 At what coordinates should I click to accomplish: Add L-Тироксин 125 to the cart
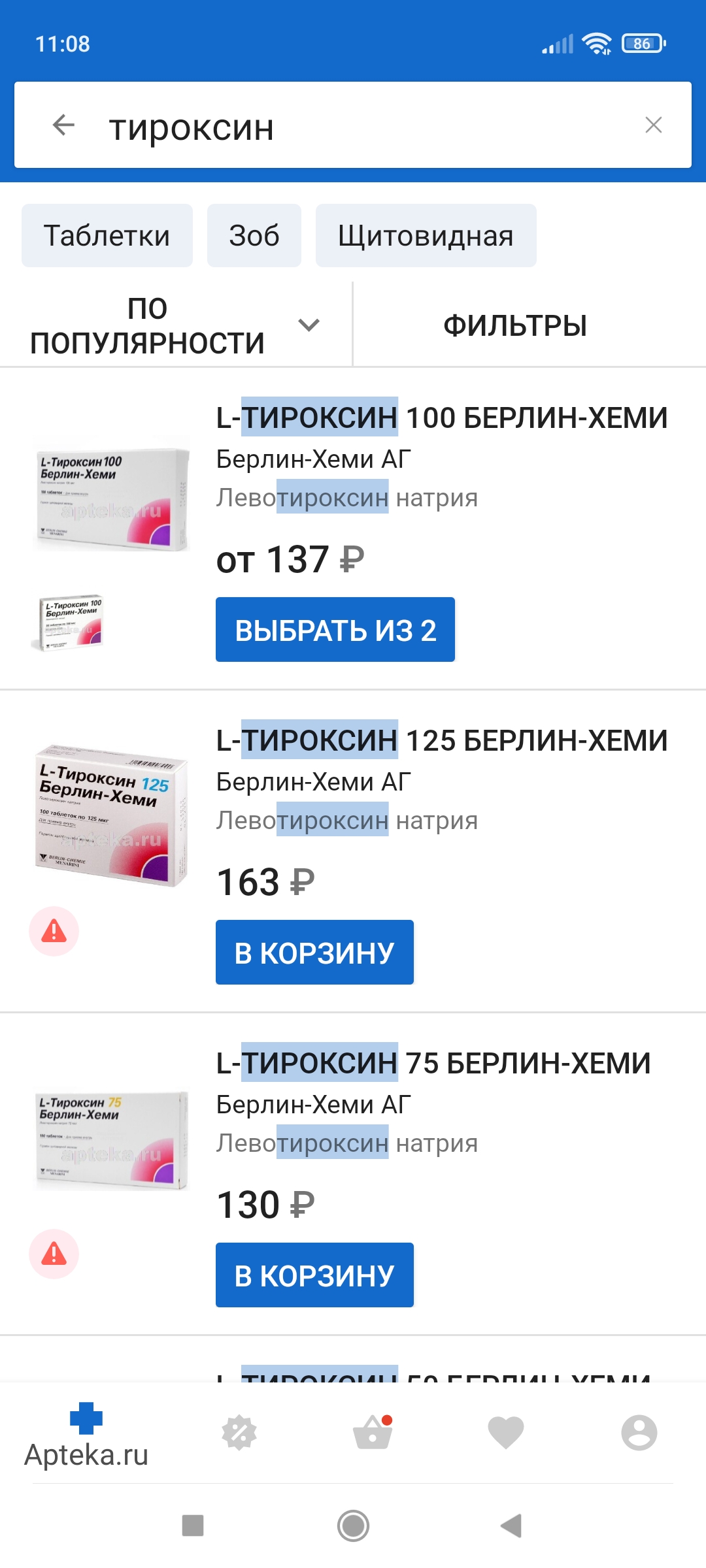click(x=314, y=953)
